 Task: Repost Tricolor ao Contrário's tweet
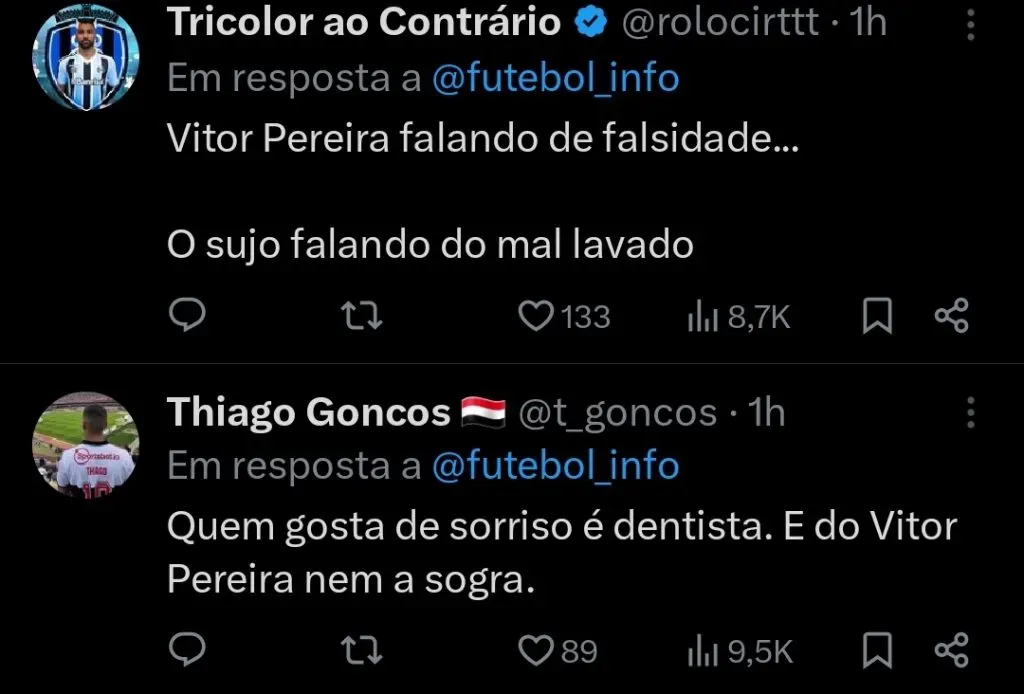click(x=362, y=317)
